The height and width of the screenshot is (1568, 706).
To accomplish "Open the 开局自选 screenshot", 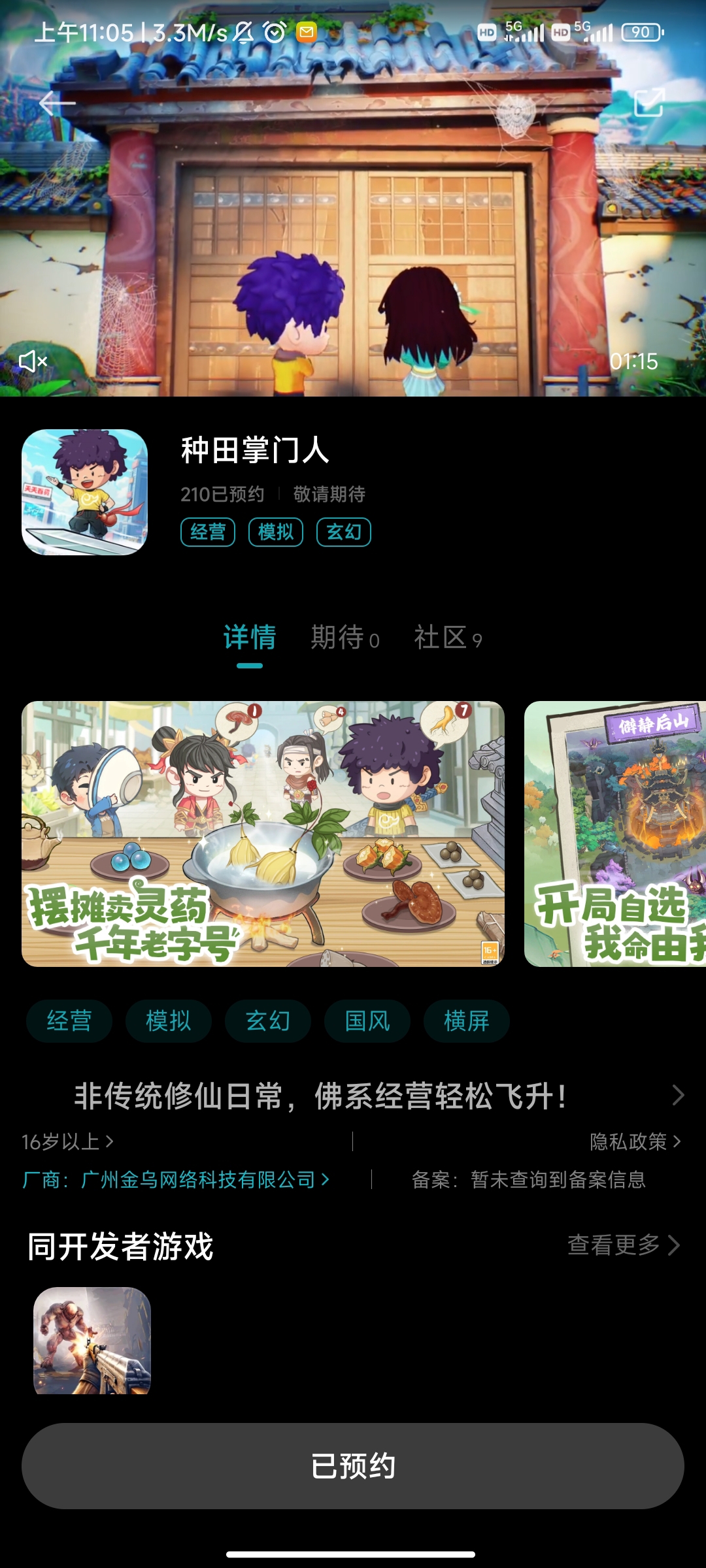I will tap(614, 834).
